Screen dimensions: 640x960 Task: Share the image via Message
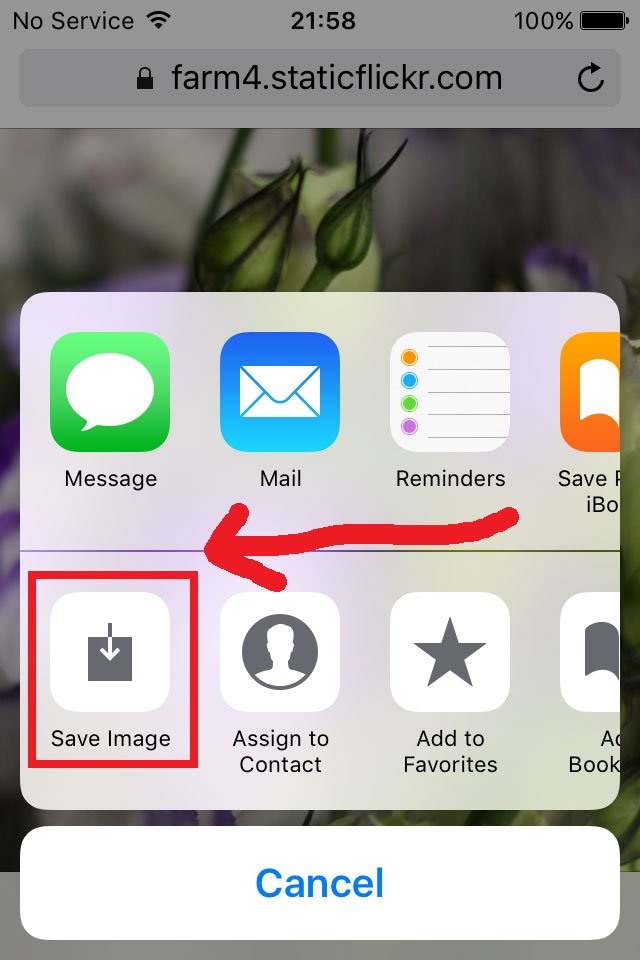(110, 393)
